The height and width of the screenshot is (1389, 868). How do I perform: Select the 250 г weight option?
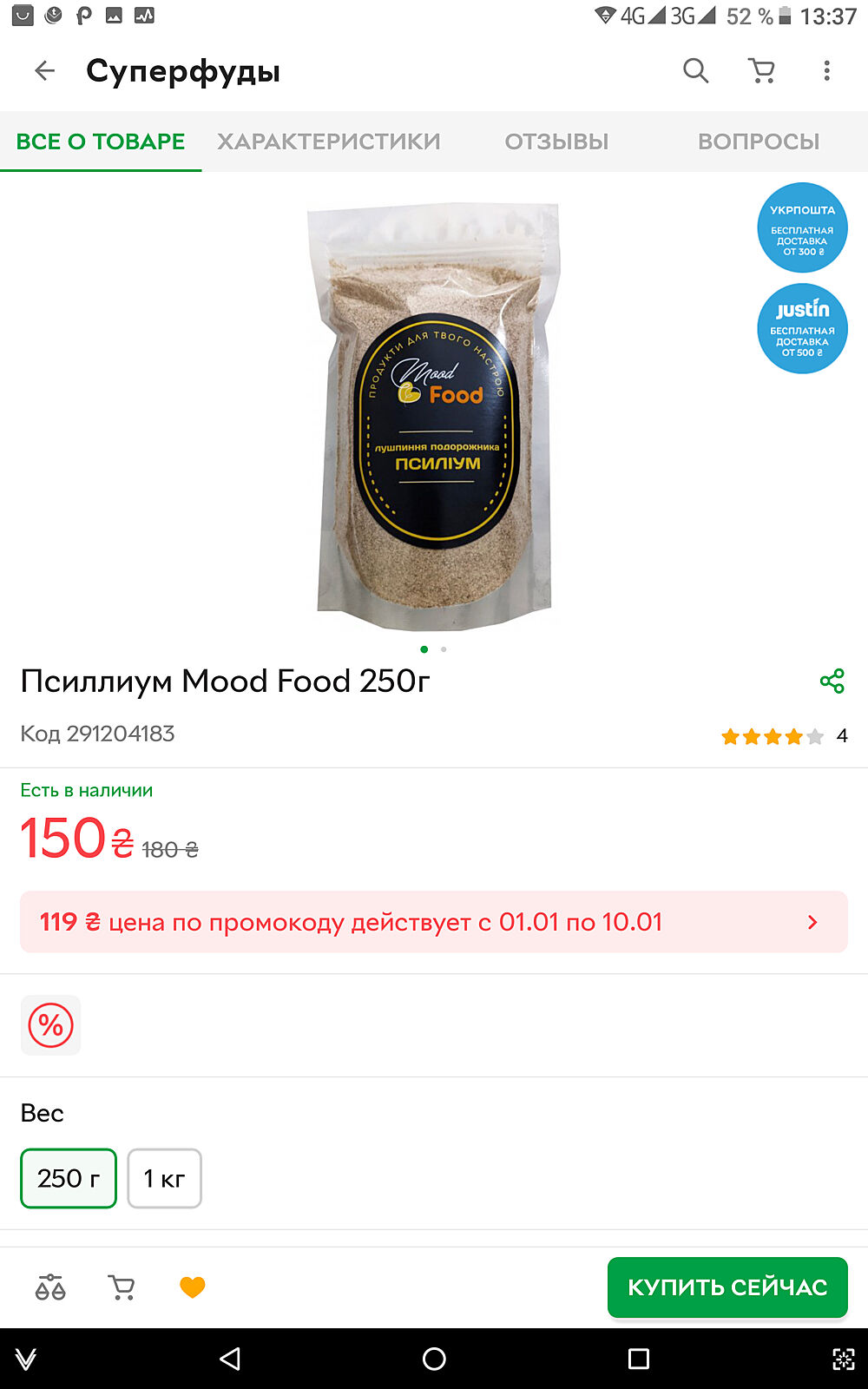point(69,1178)
